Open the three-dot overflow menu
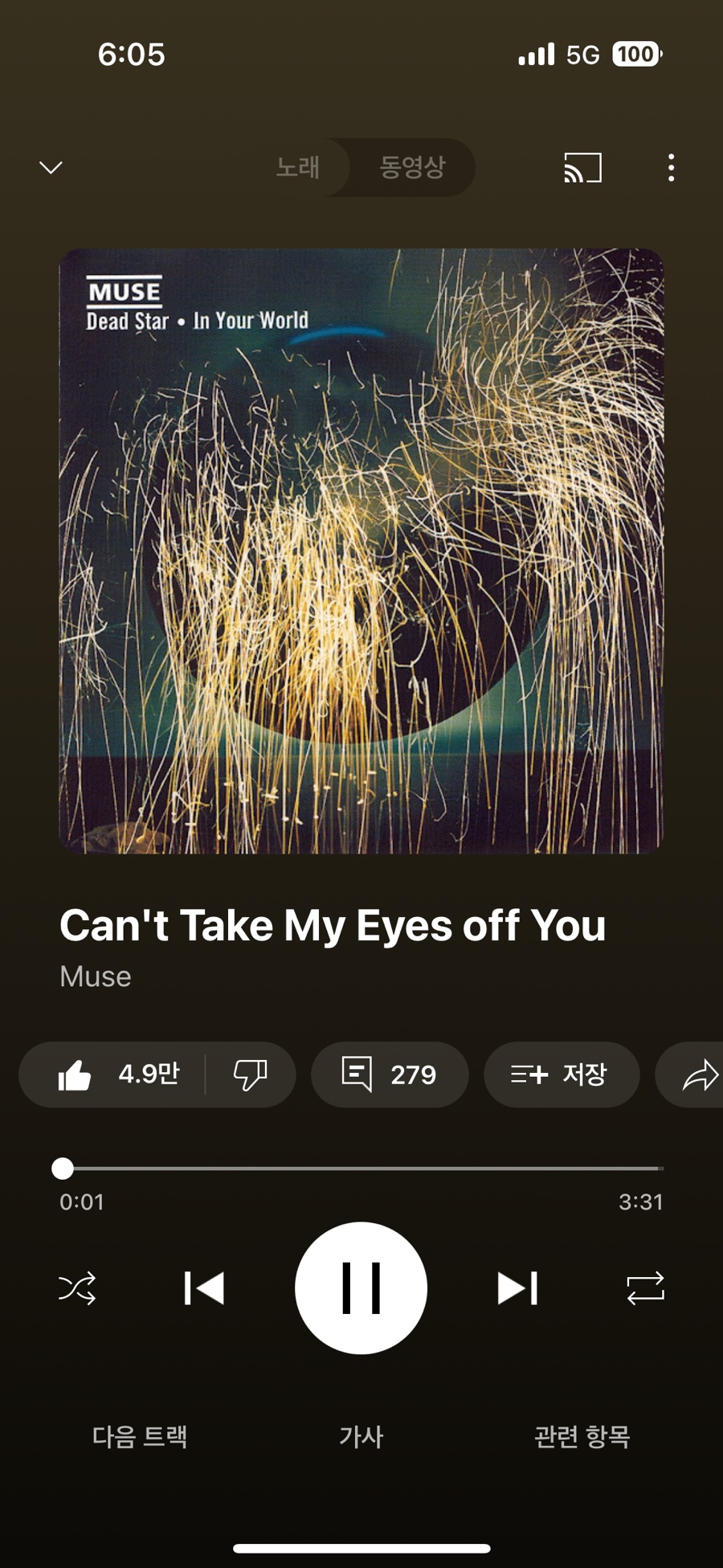Viewport: 723px width, 1568px height. pyautogui.click(x=671, y=167)
